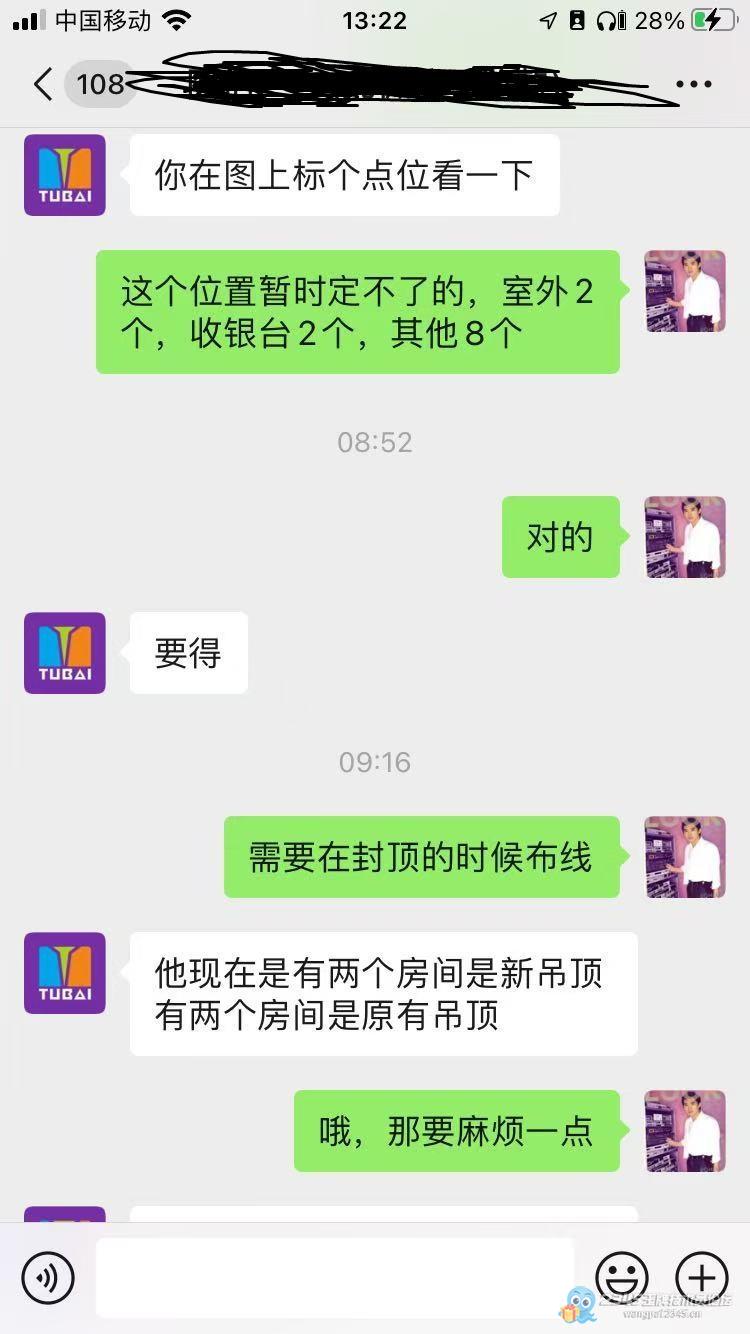Tap the message text field
The height and width of the screenshot is (1334, 750).
click(334, 1277)
